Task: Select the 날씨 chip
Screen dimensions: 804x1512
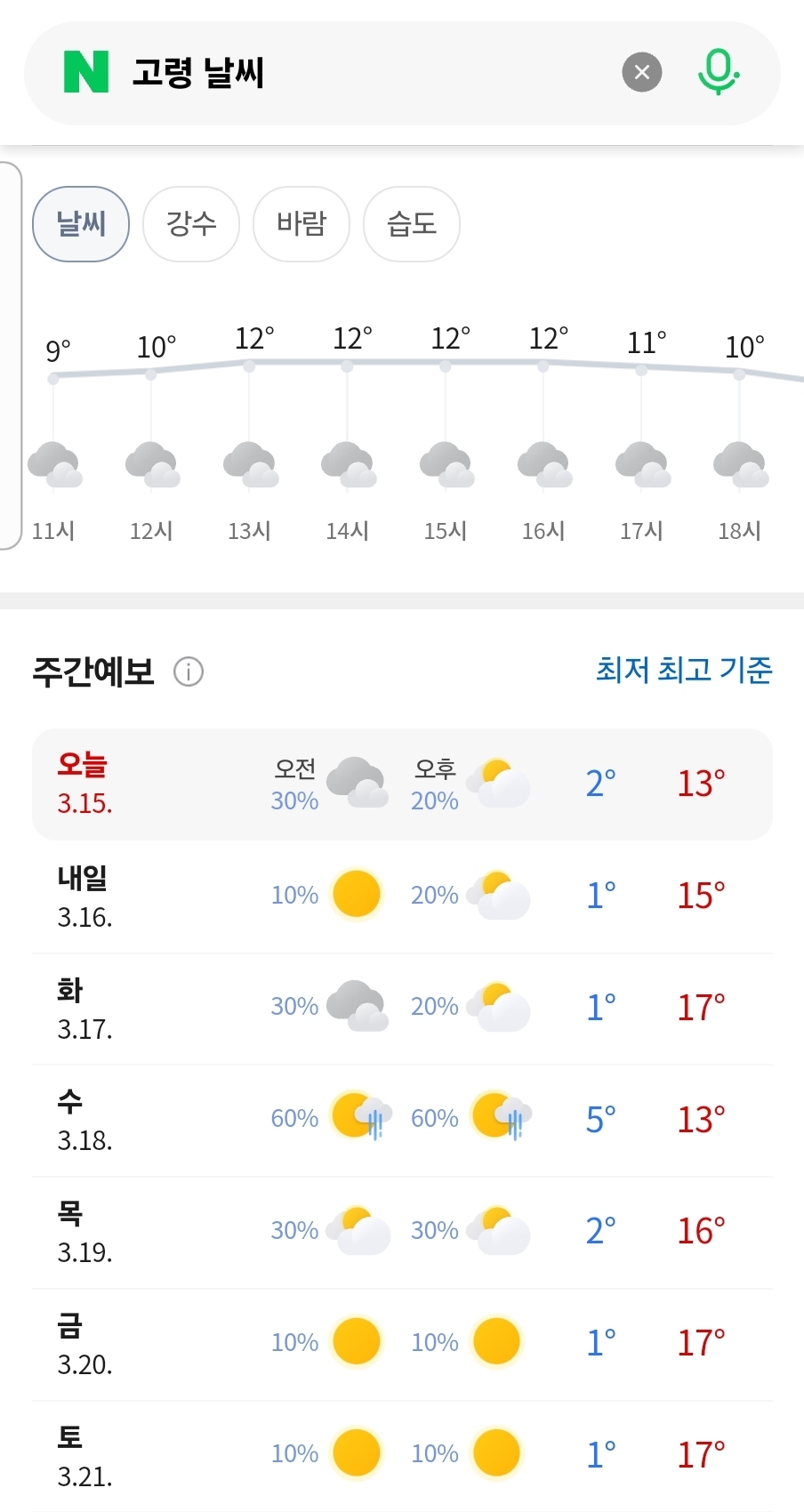Action: coord(81,224)
